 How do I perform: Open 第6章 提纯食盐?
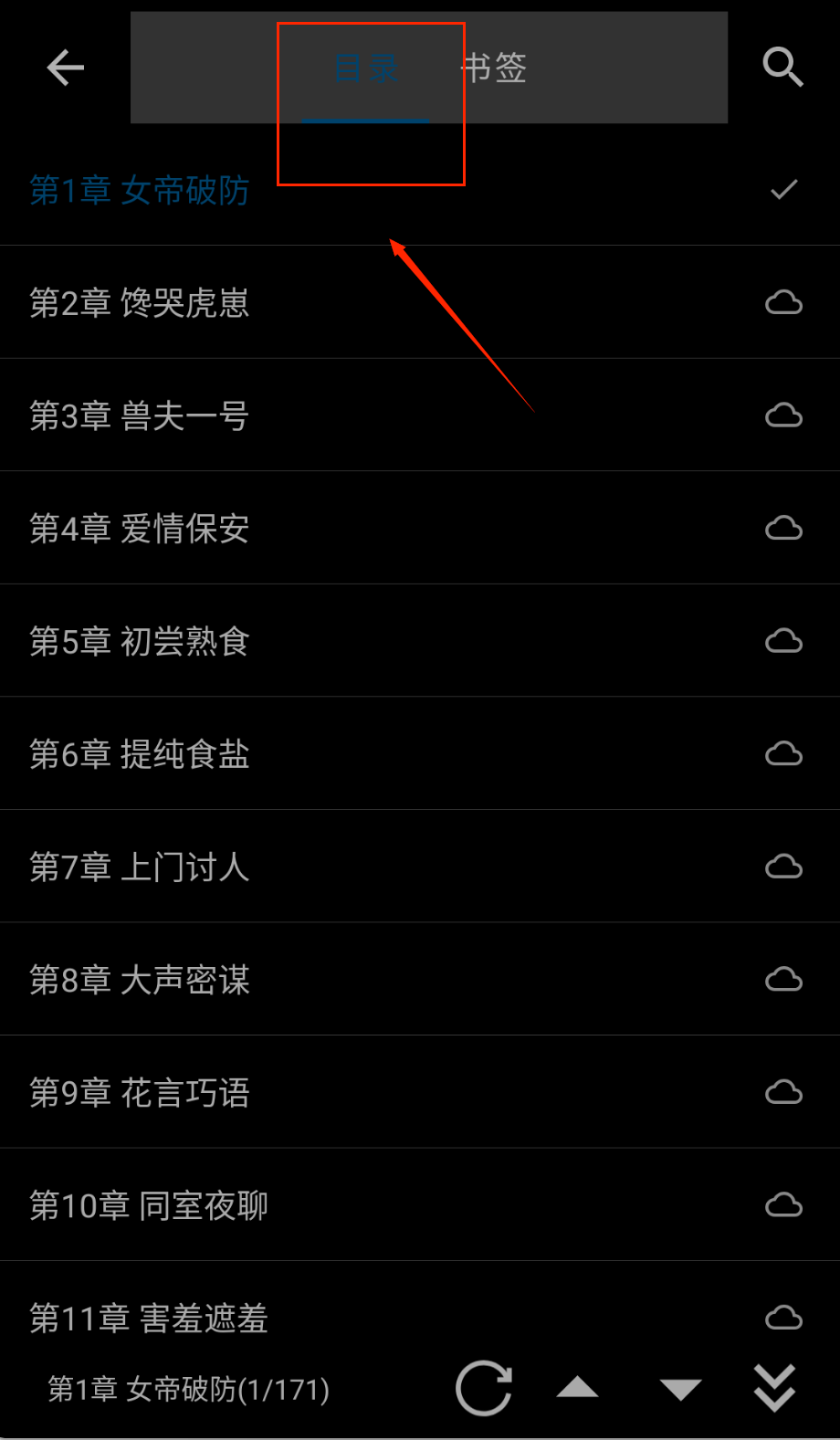tap(140, 754)
